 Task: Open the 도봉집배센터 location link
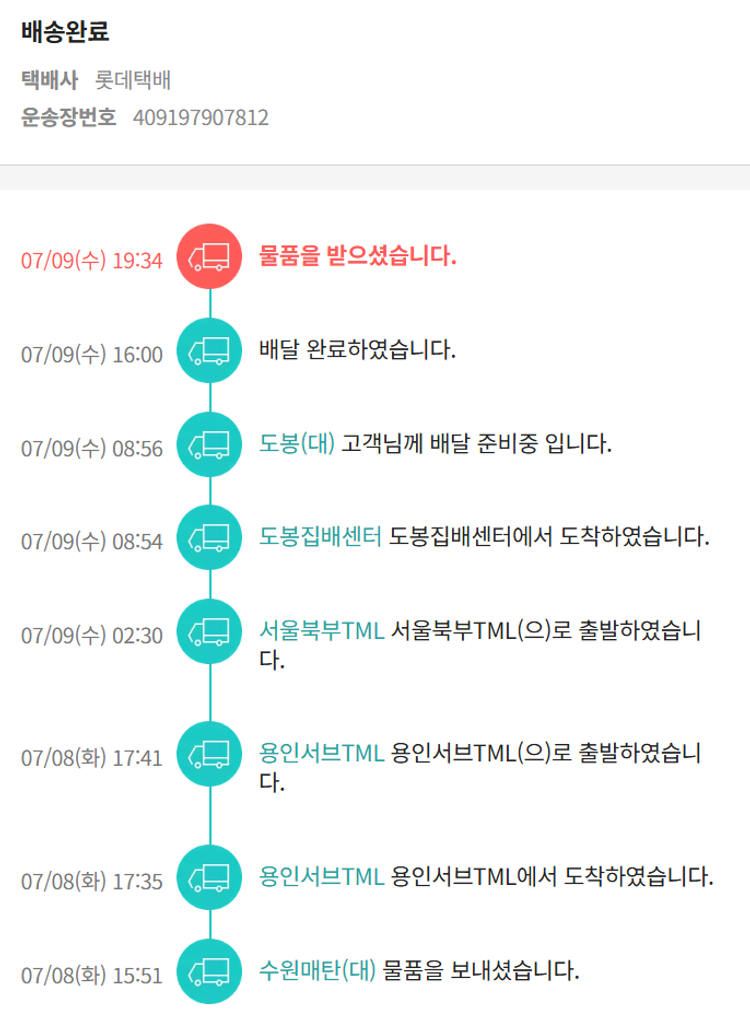click(x=321, y=536)
